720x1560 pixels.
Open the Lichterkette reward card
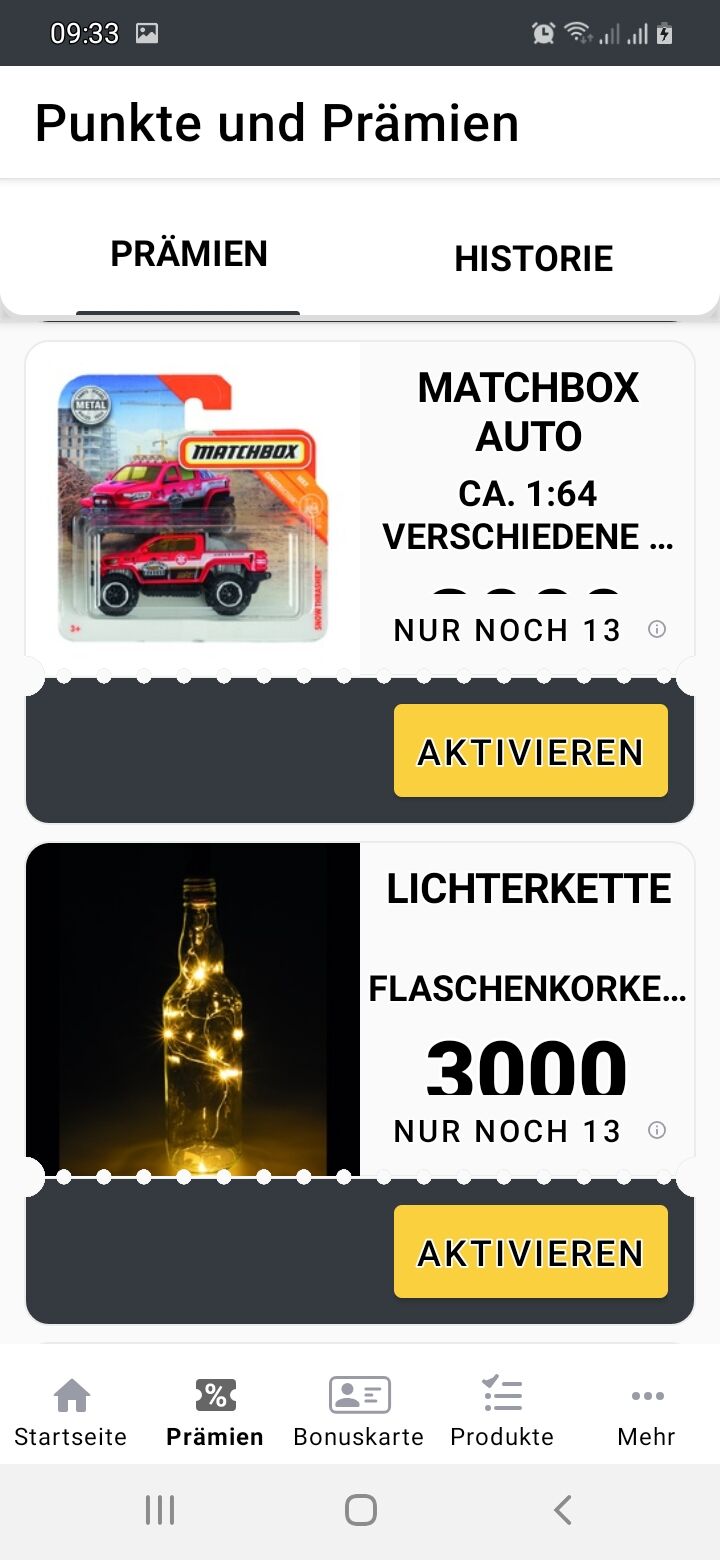pyautogui.click(x=360, y=1010)
